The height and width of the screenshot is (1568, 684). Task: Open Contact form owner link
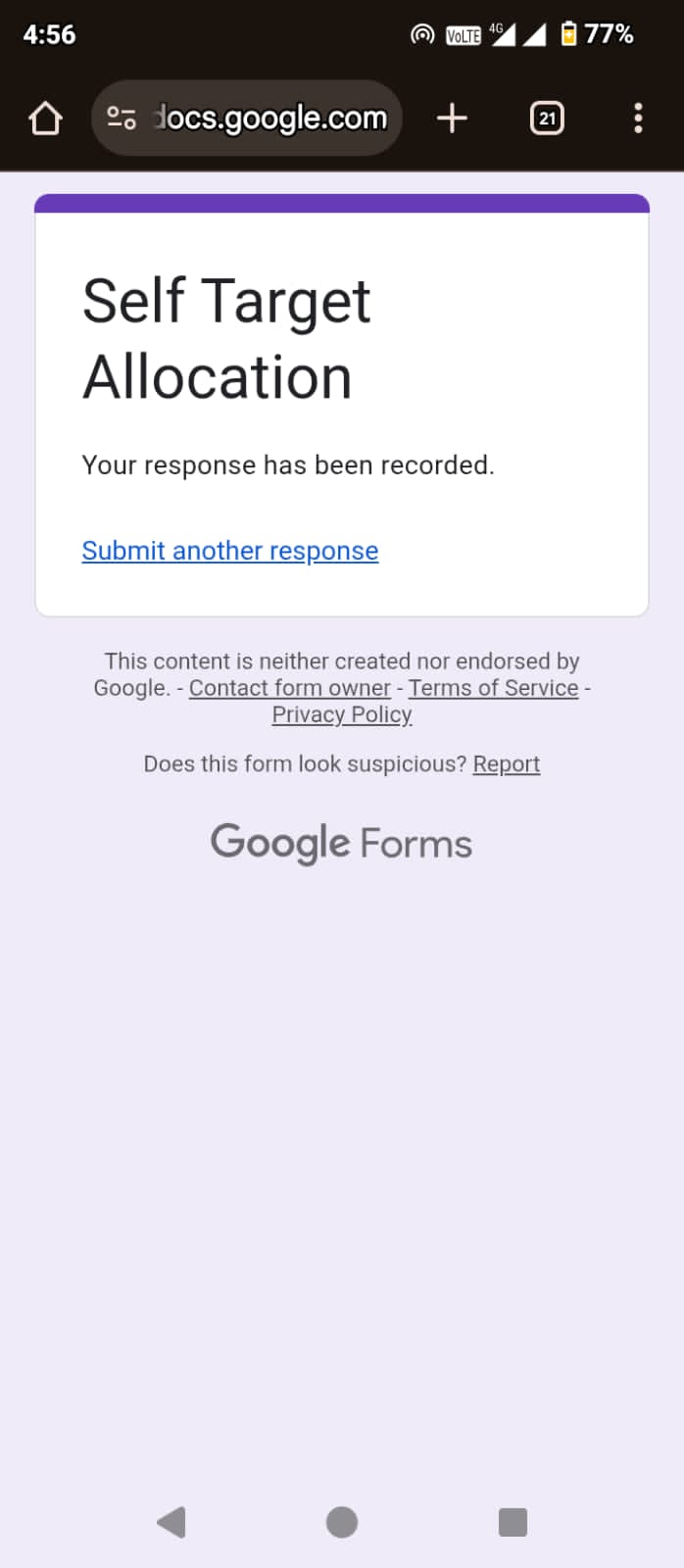click(290, 688)
